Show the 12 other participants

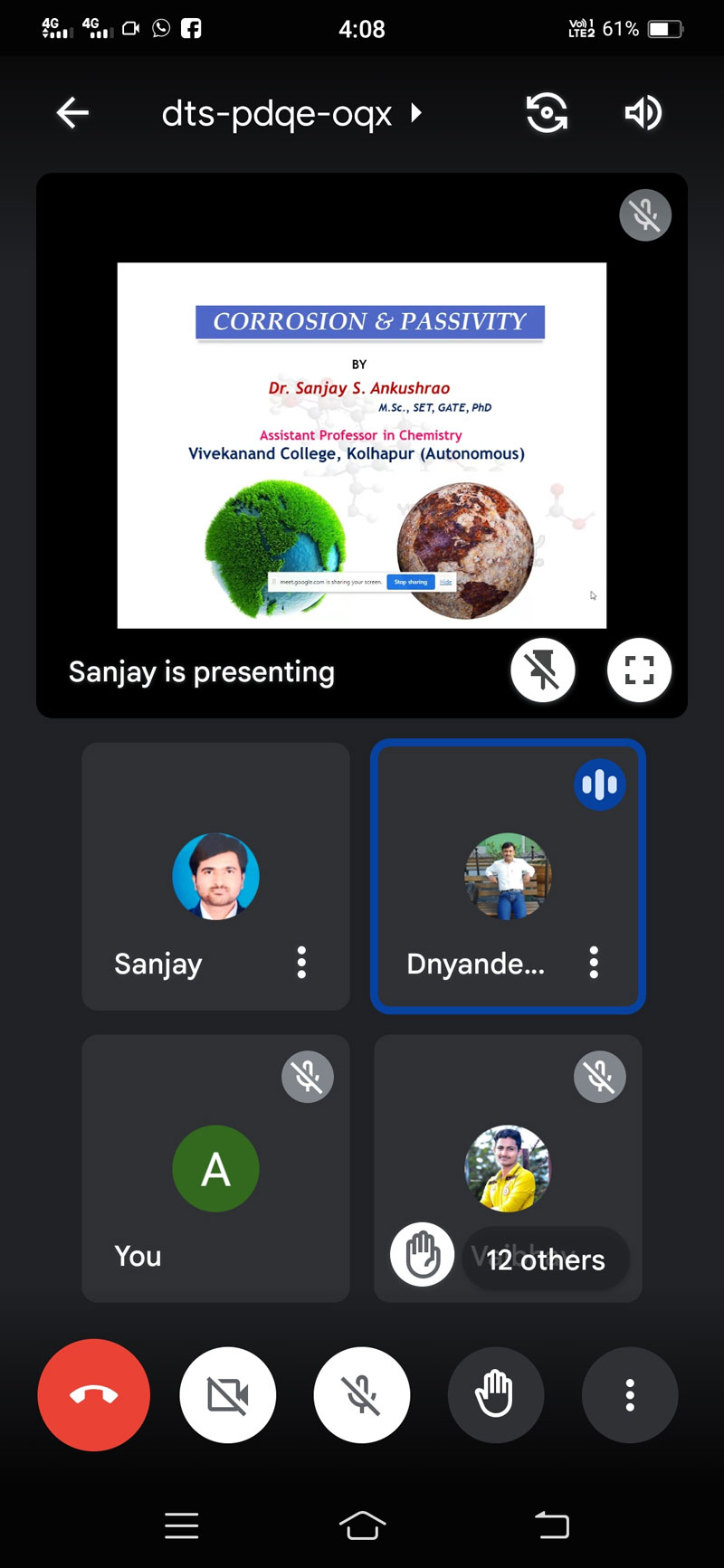[545, 1259]
